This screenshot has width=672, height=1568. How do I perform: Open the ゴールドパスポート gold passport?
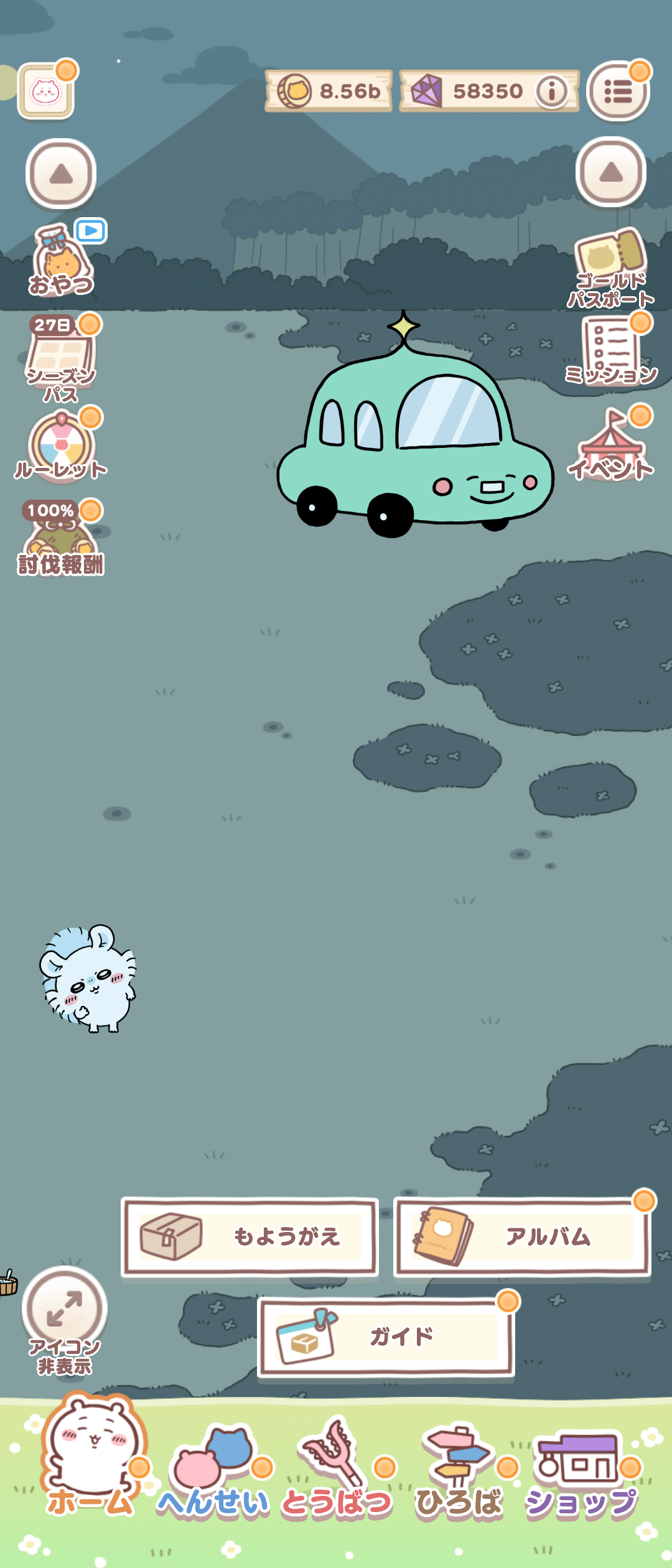[611, 269]
